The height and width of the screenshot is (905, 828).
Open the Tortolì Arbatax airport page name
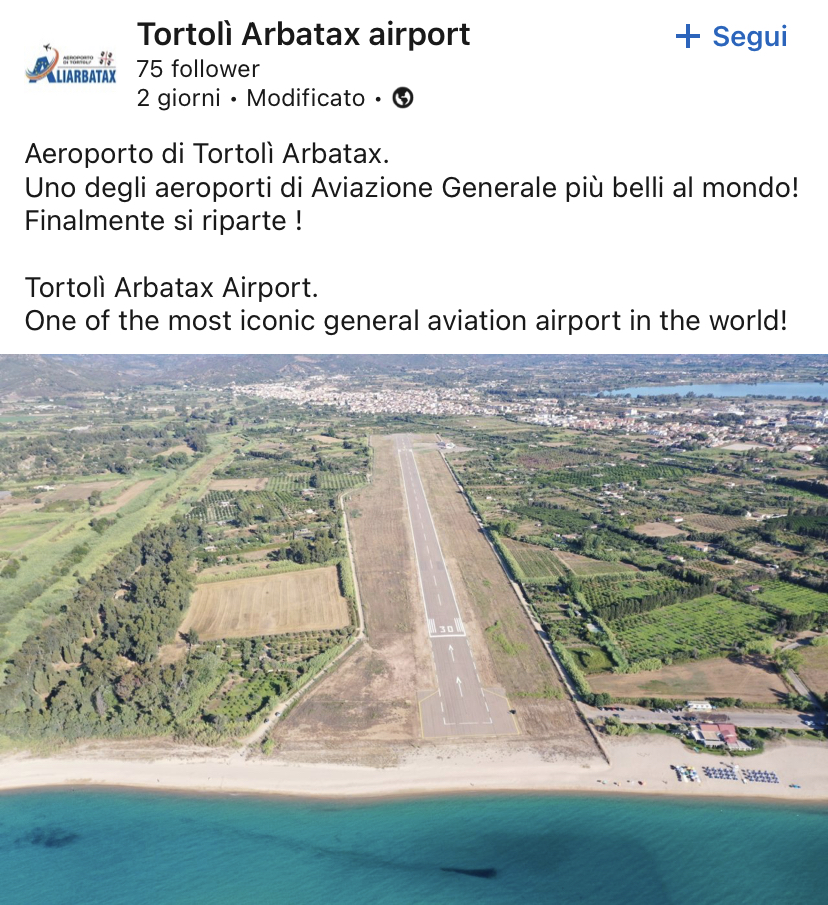coord(303,34)
